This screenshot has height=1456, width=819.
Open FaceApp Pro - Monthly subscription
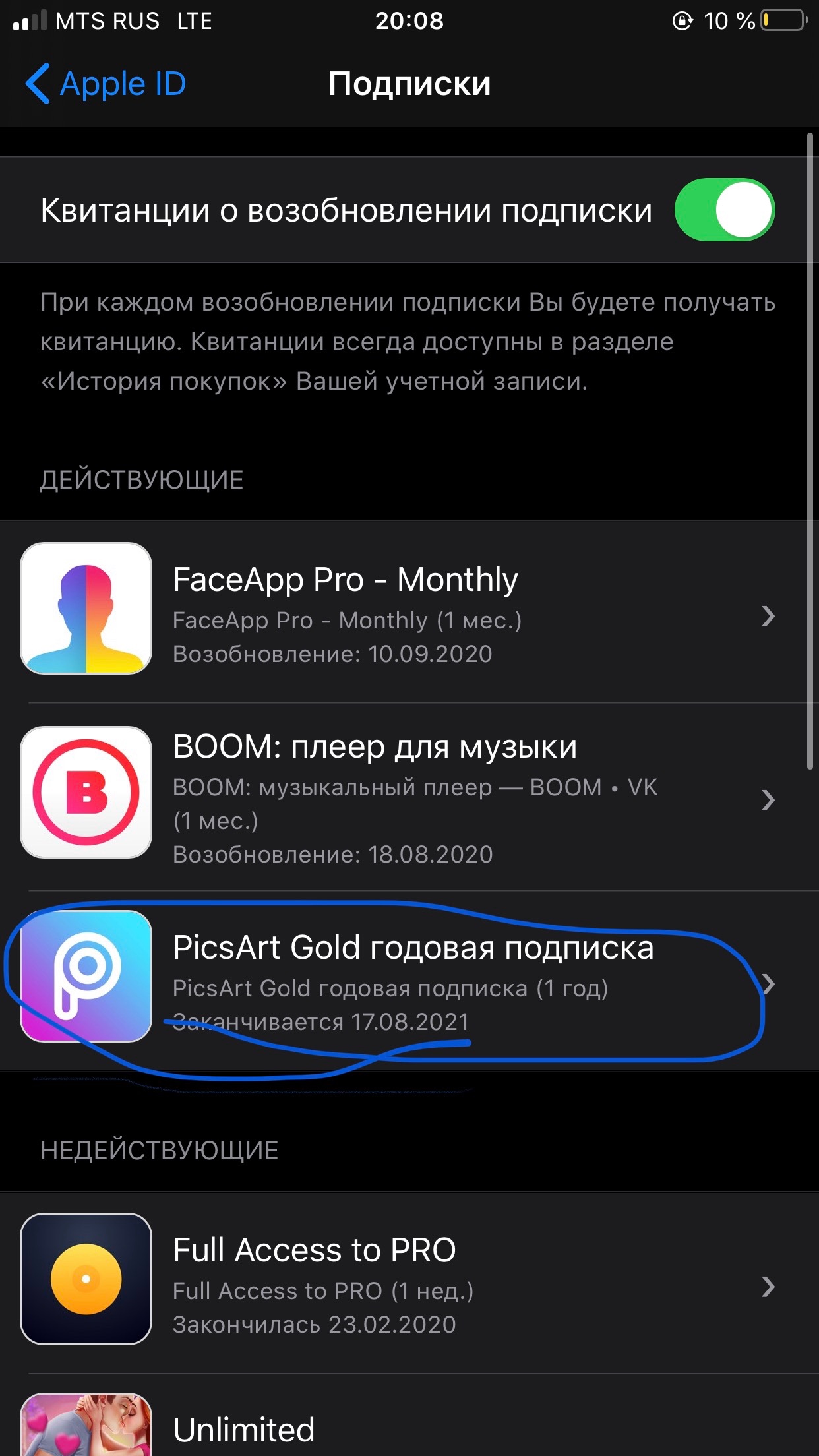pos(409,613)
